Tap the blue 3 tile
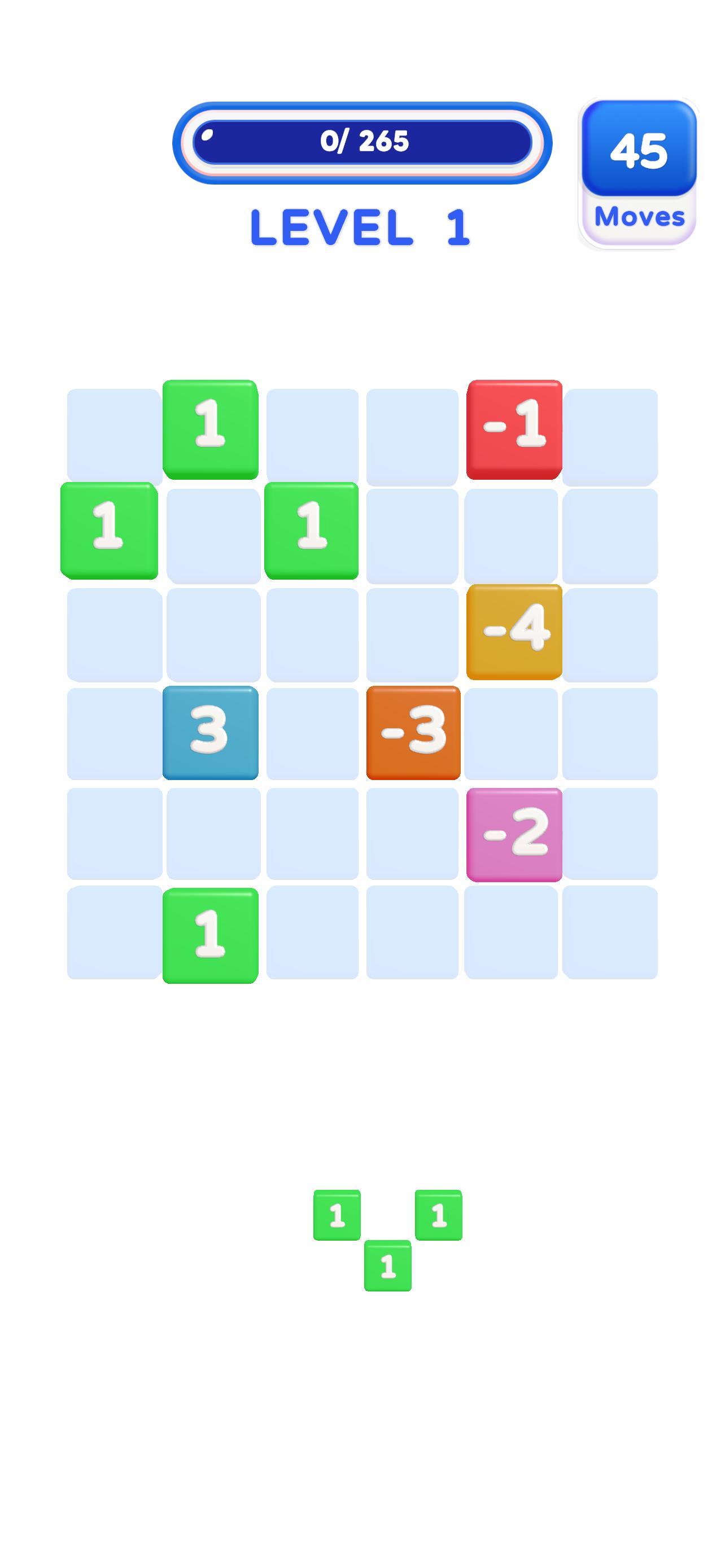This screenshot has width=725, height=1568. [x=210, y=732]
